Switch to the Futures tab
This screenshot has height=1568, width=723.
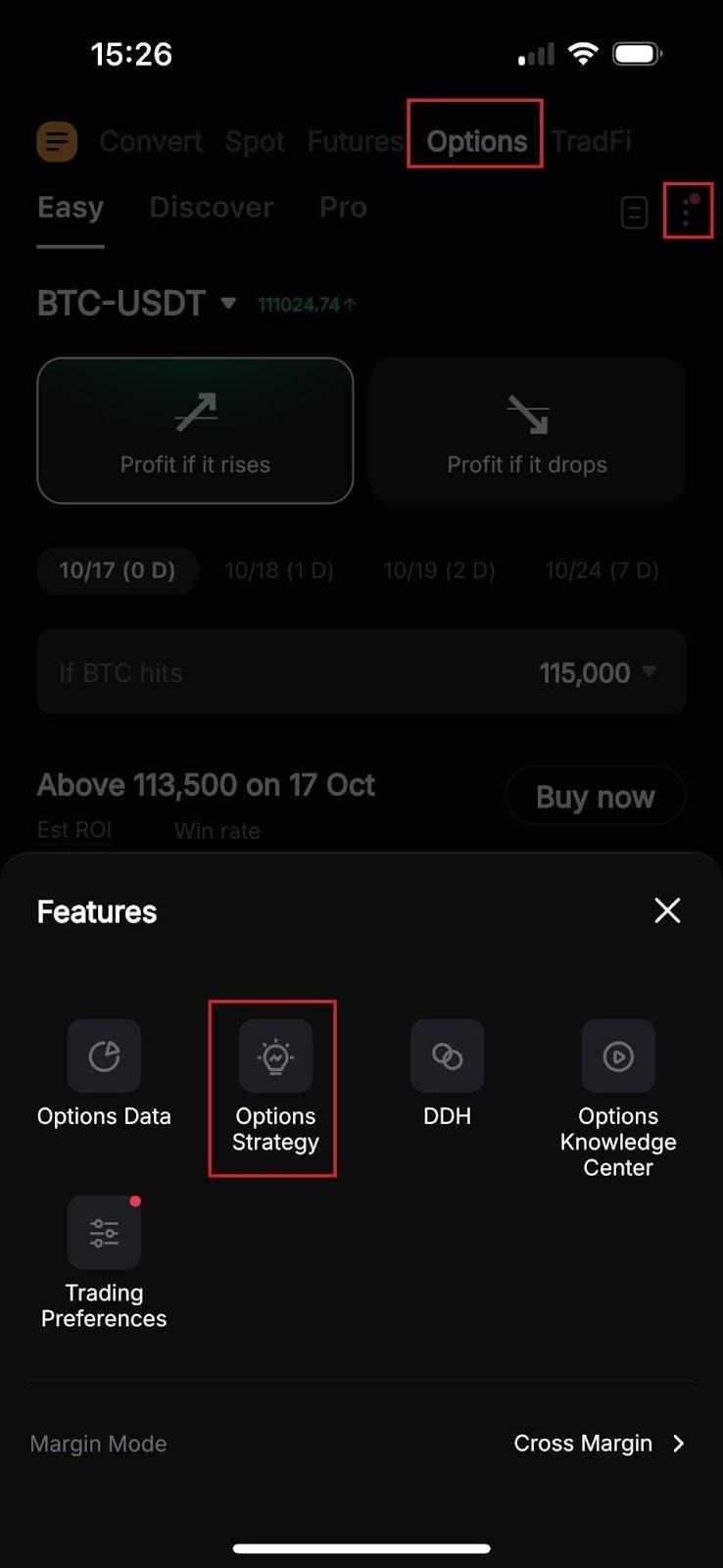point(355,141)
